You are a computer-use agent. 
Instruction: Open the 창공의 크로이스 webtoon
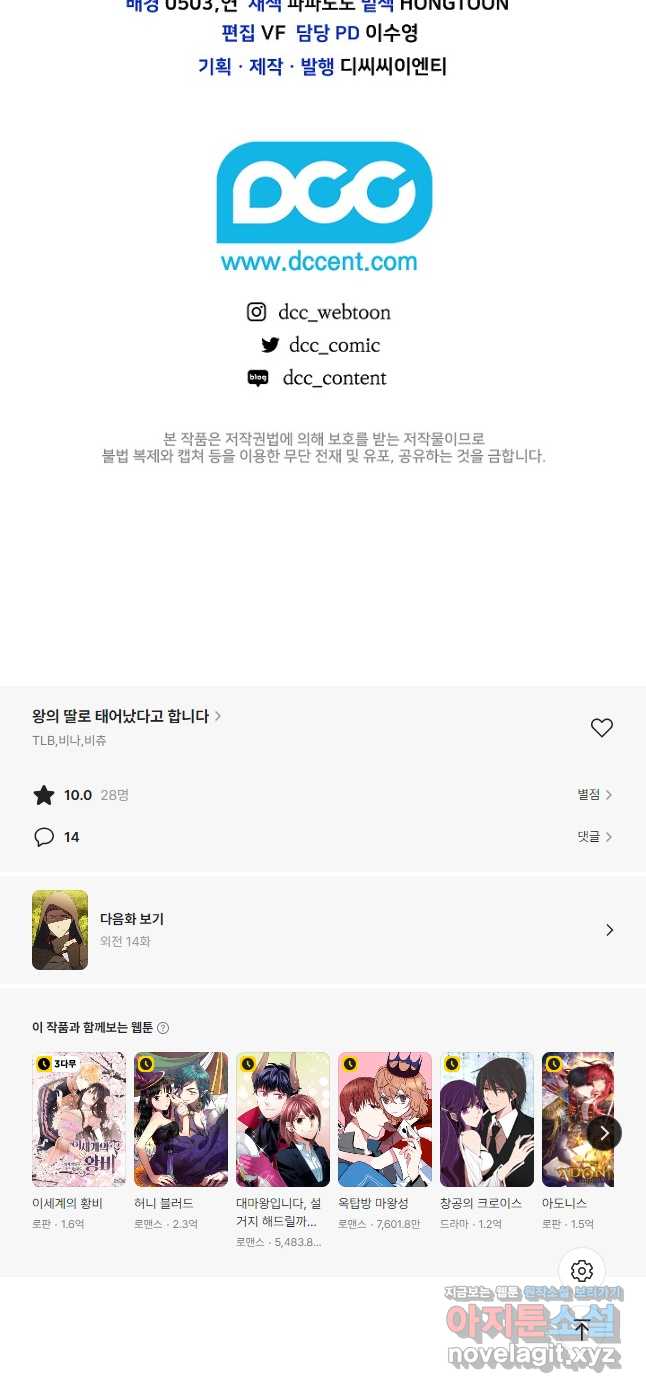tap(487, 1119)
